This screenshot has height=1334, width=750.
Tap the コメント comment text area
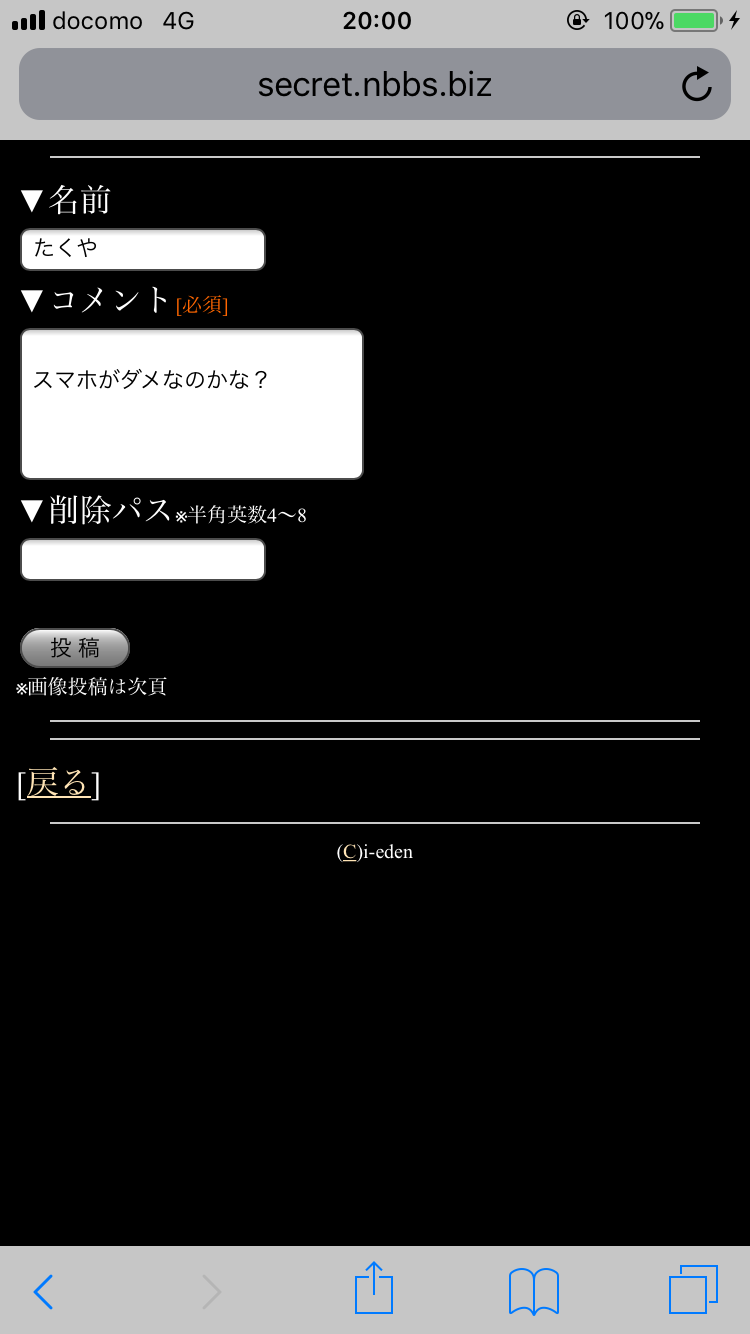point(192,404)
